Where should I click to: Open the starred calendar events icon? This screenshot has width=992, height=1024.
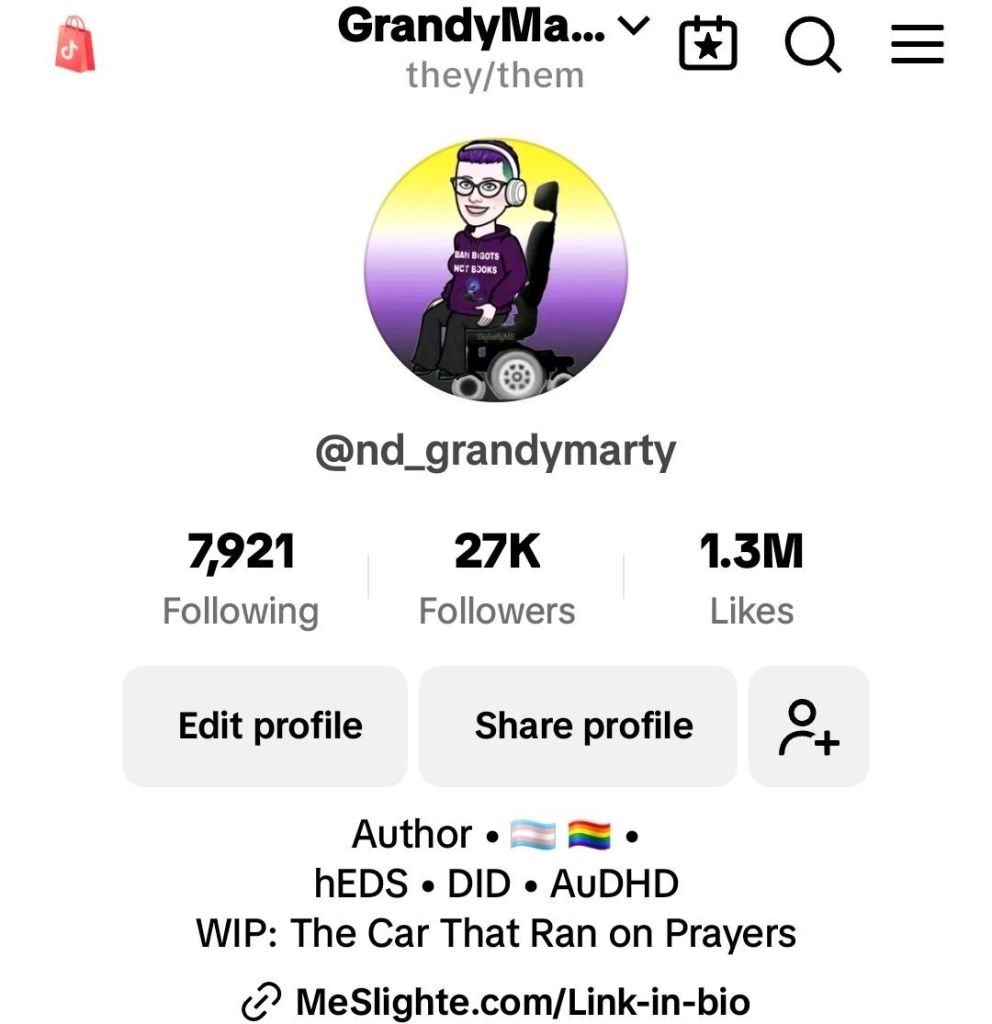coord(708,45)
